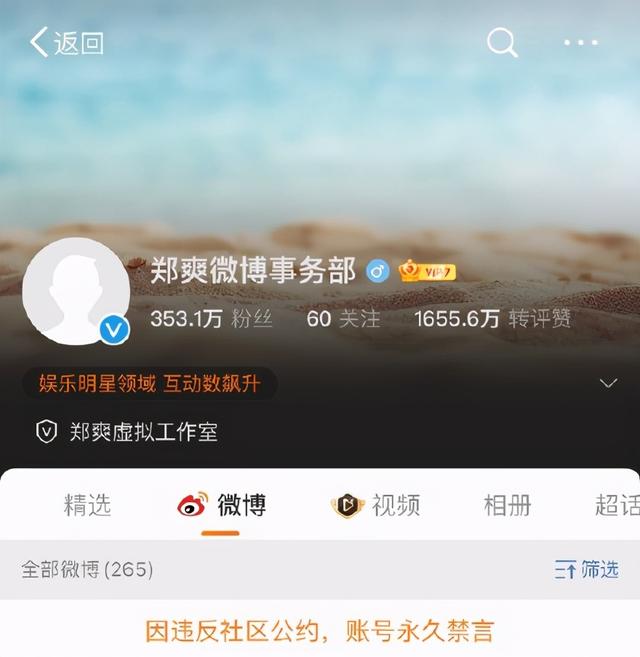Tap the VIP7 membership badge
640x657 pixels.
tap(427, 271)
